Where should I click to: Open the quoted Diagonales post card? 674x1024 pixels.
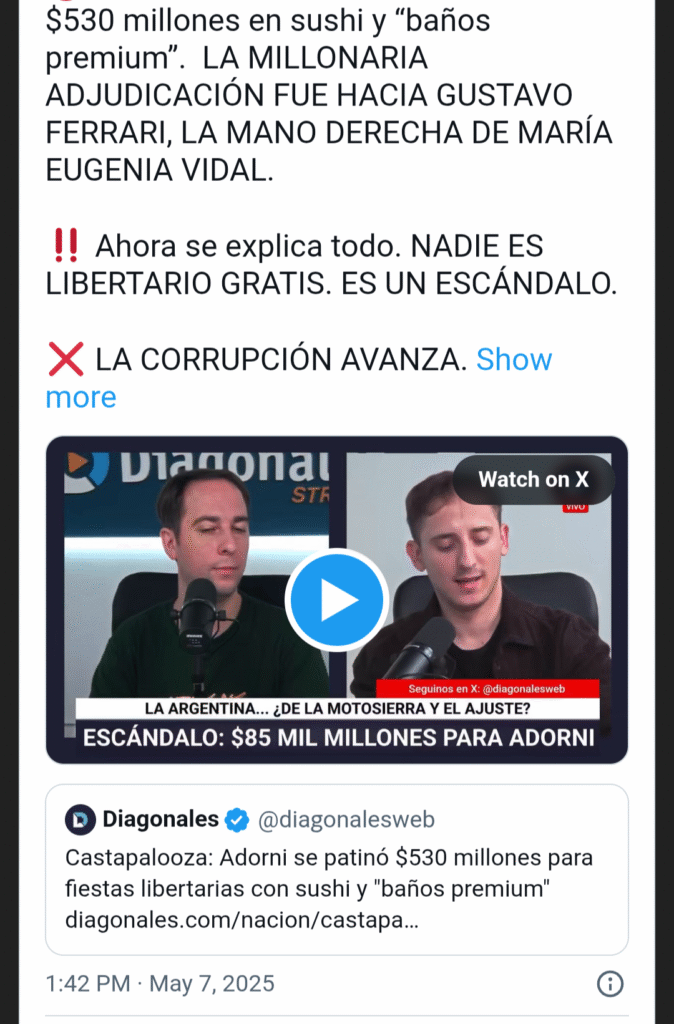coord(336,868)
